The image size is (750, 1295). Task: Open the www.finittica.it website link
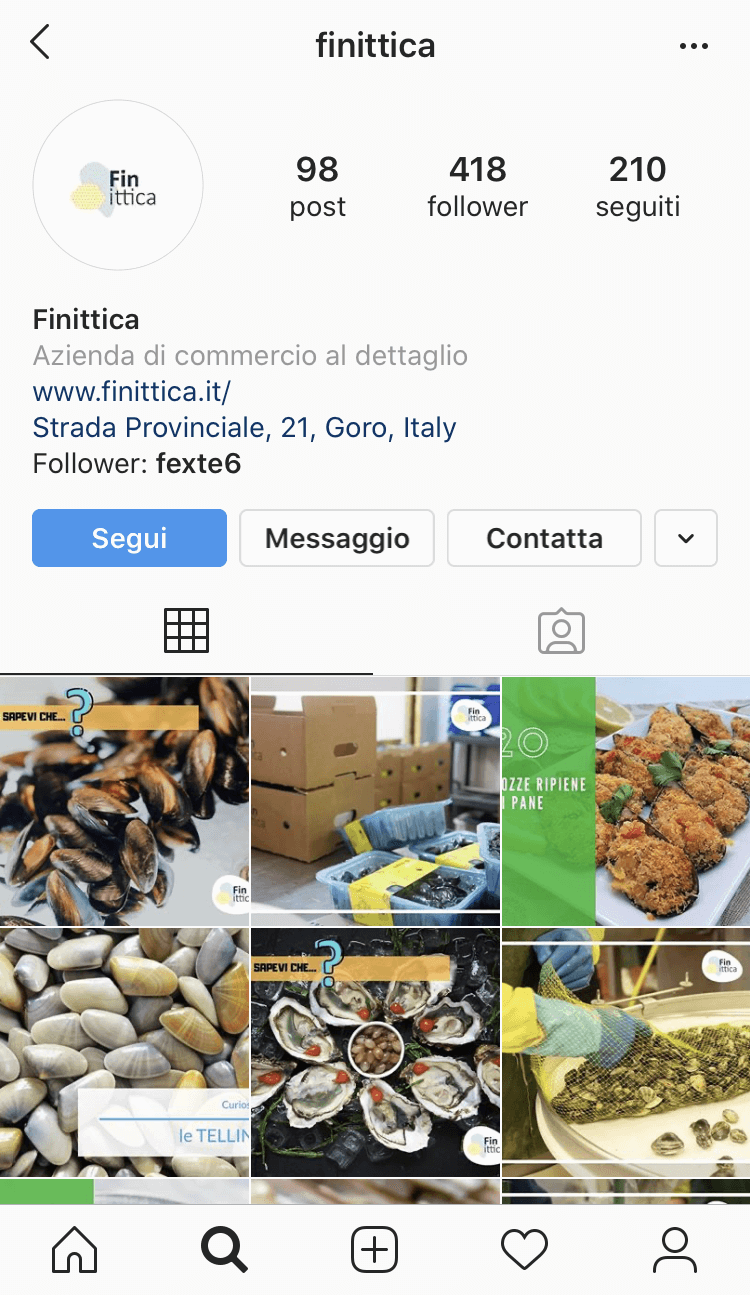click(x=132, y=391)
